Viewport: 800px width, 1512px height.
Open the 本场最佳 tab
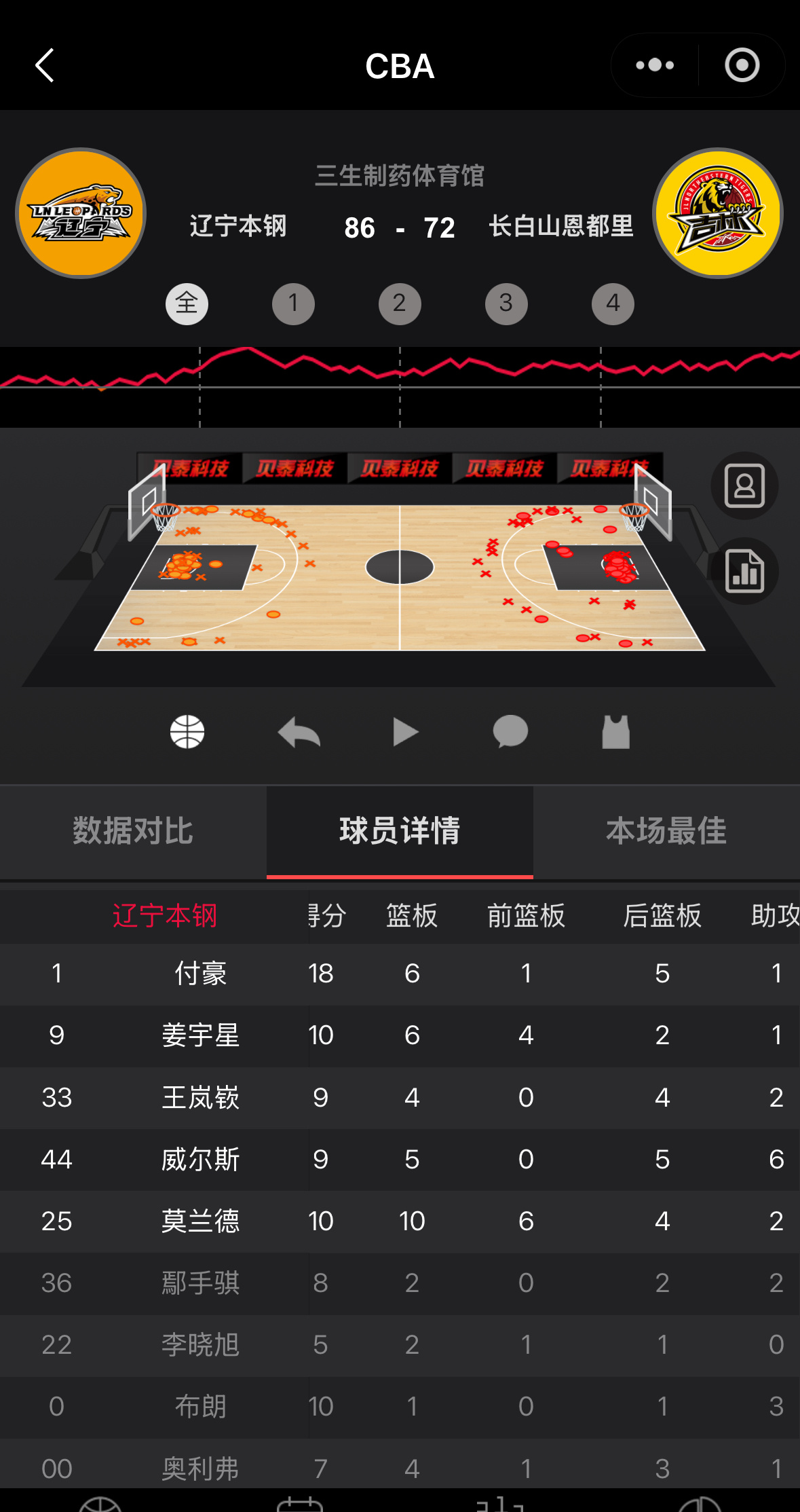[x=666, y=830]
